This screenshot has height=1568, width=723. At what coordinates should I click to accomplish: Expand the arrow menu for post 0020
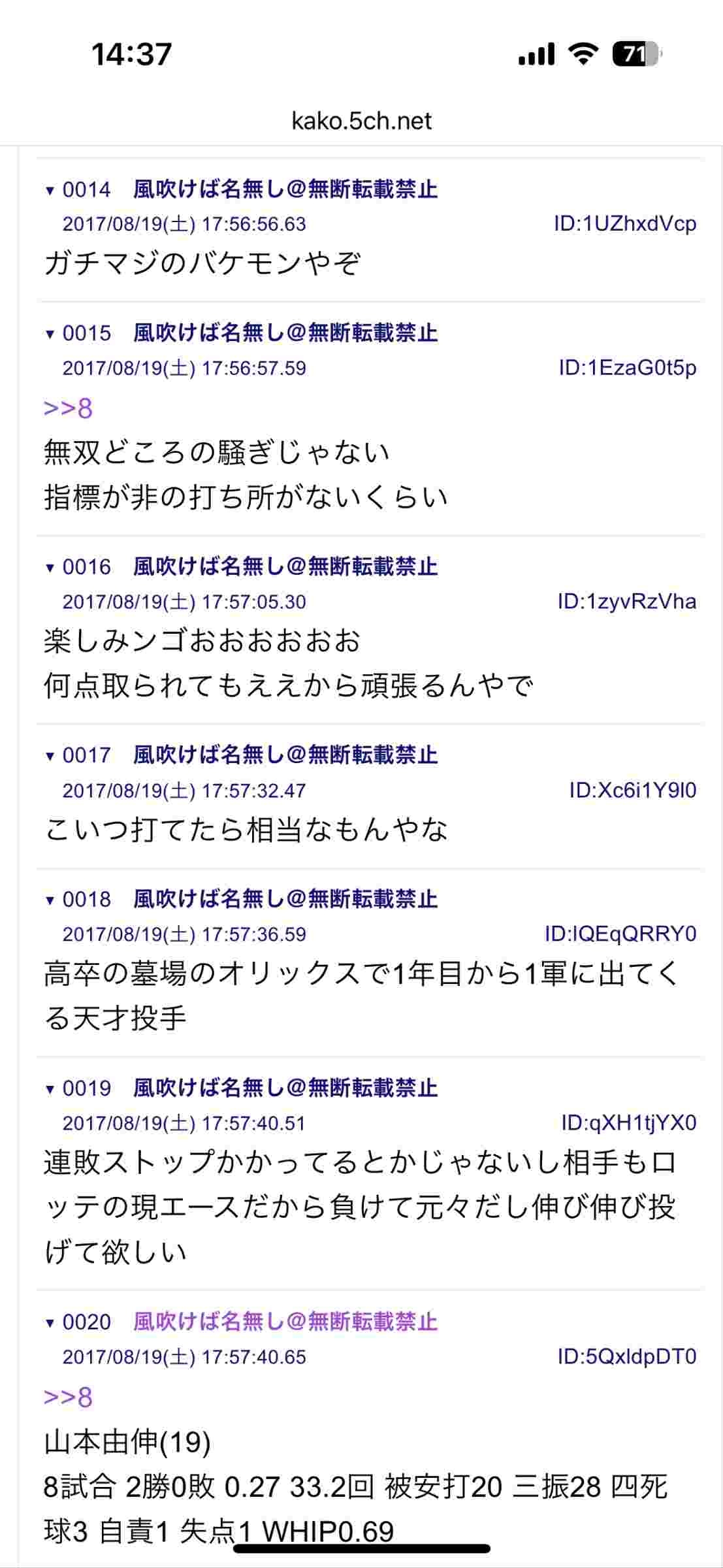(x=50, y=1323)
